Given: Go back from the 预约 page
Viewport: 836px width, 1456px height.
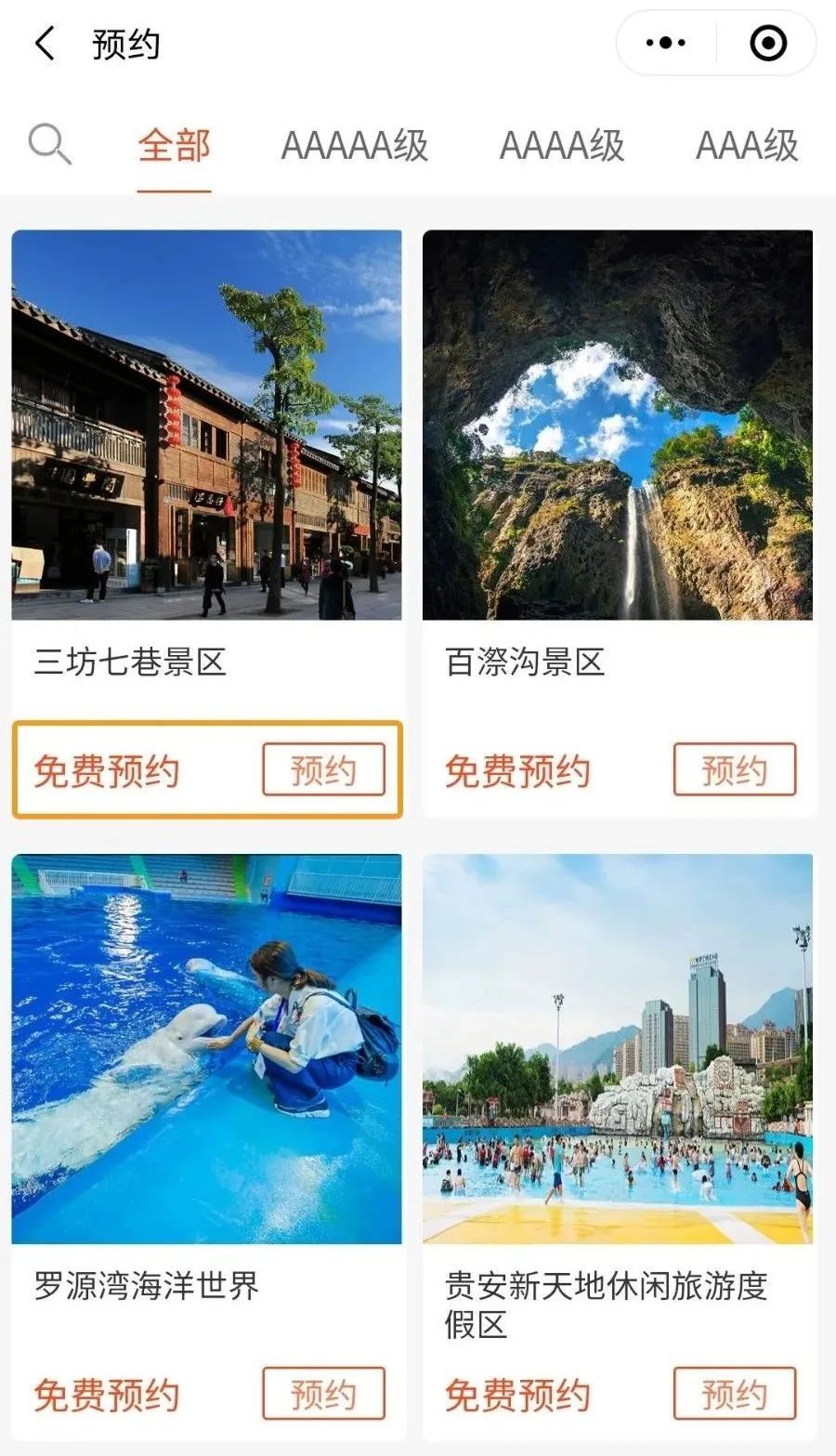Looking at the screenshot, I should pyautogui.click(x=45, y=44).
